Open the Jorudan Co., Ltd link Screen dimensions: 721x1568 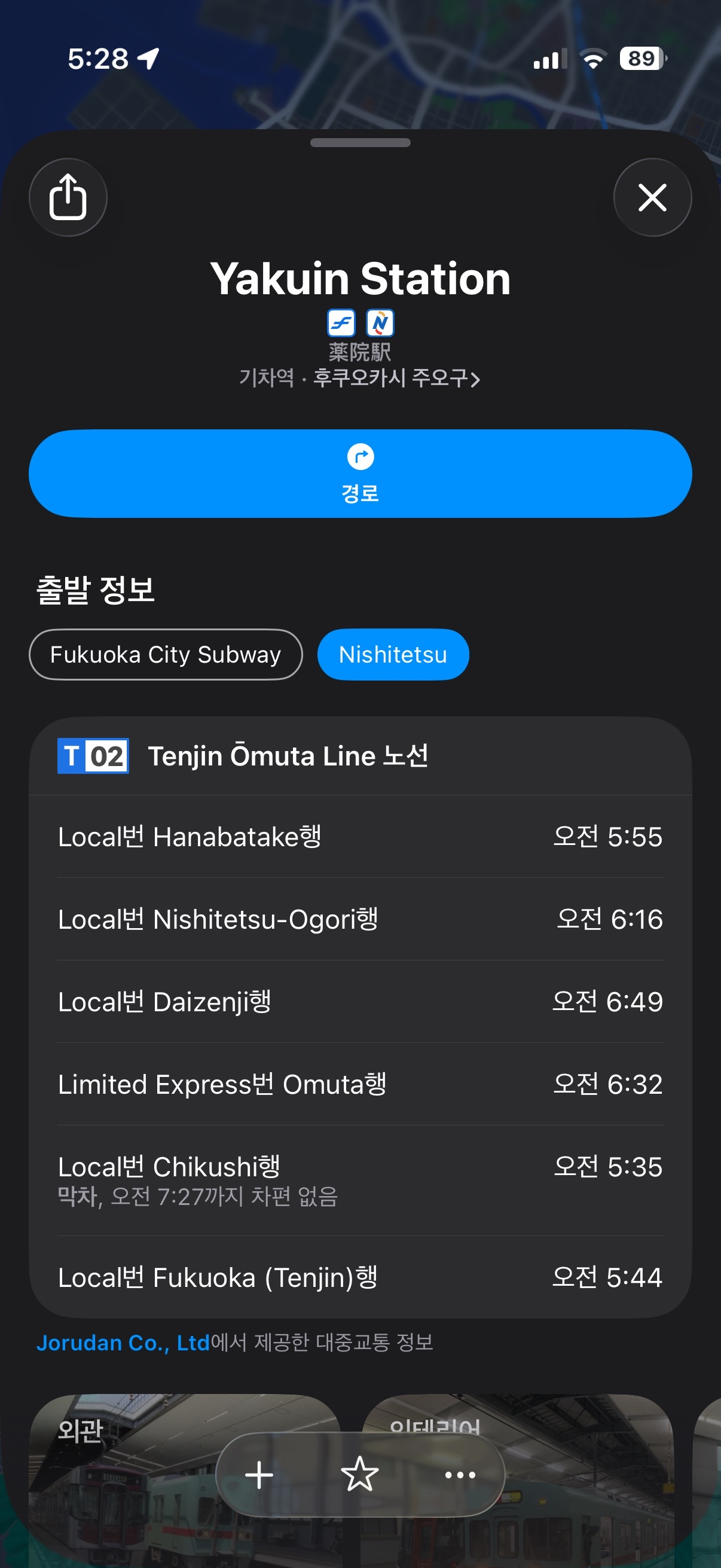tap(123, 1343)
